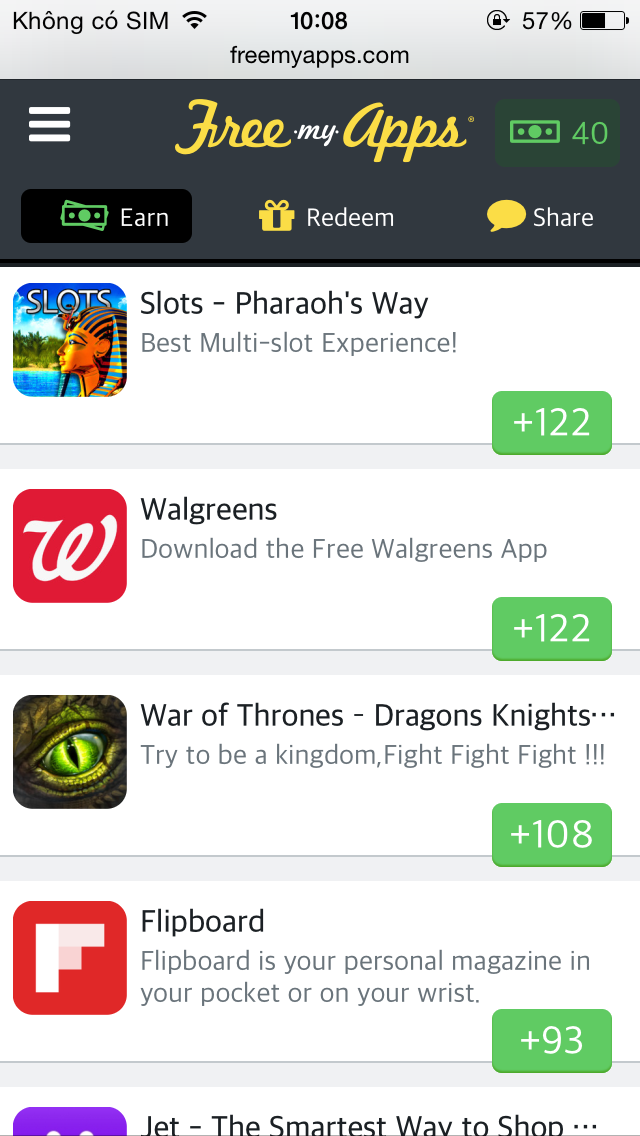640x1136 pixels.
Task: Switch to the Share tab
Action: 540,217
